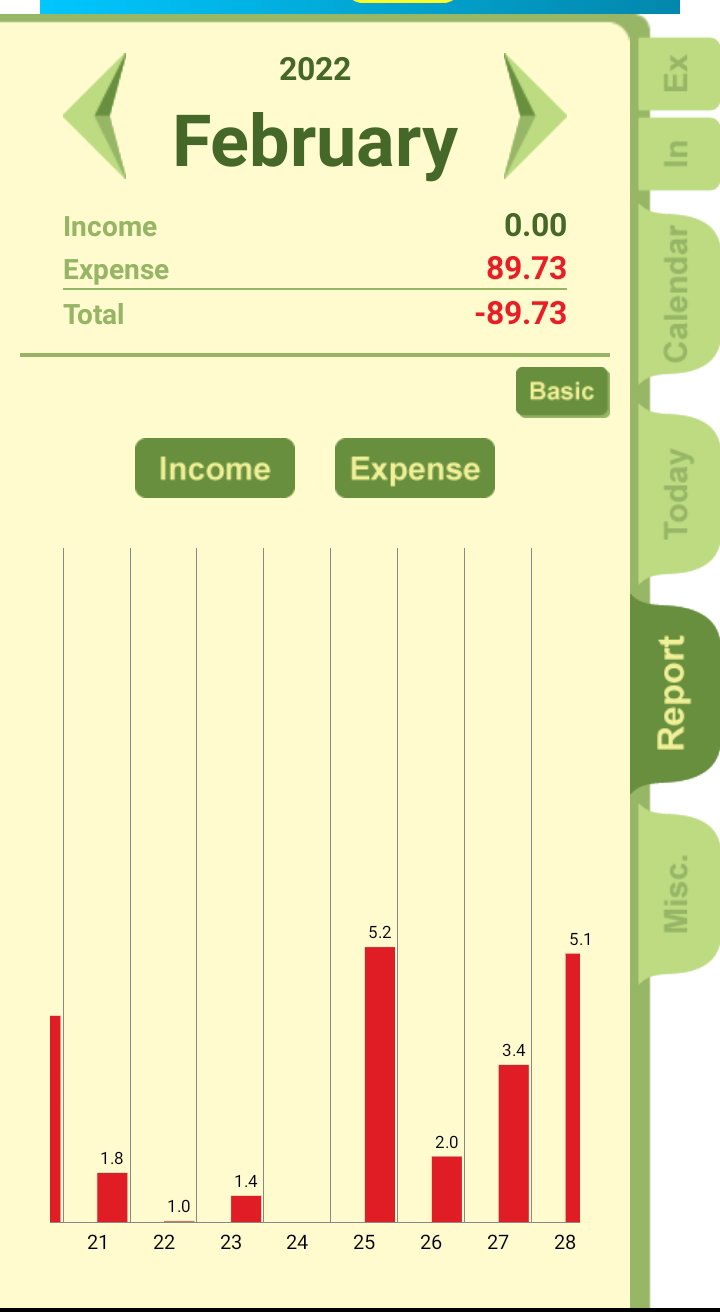Tap the Basic button
720x1312 pixels.
point(562,391)
